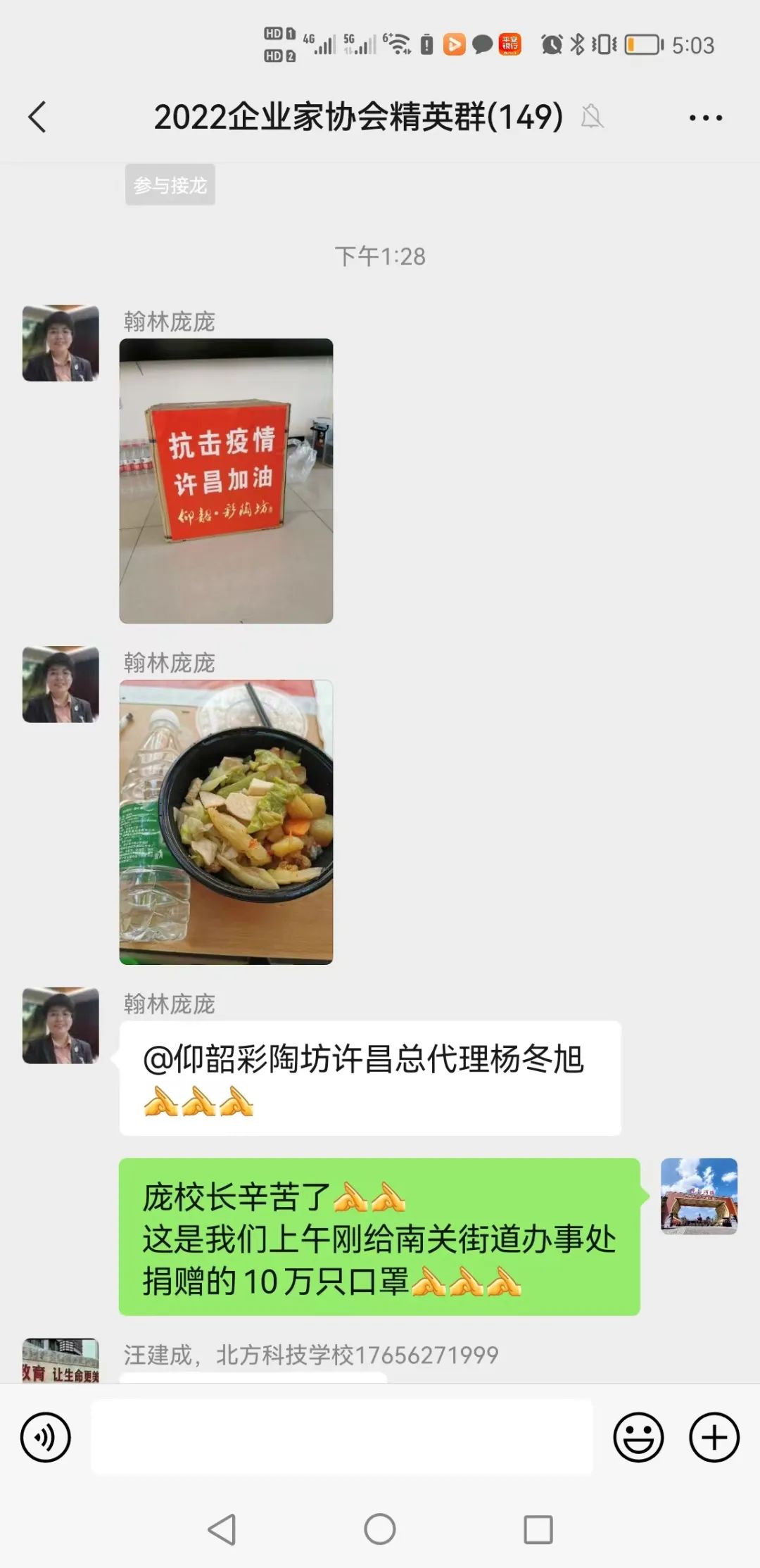View the food bowl photo
Image resolution: width=760 pixels, height=1568 pixels.
[x=226, y=821]
